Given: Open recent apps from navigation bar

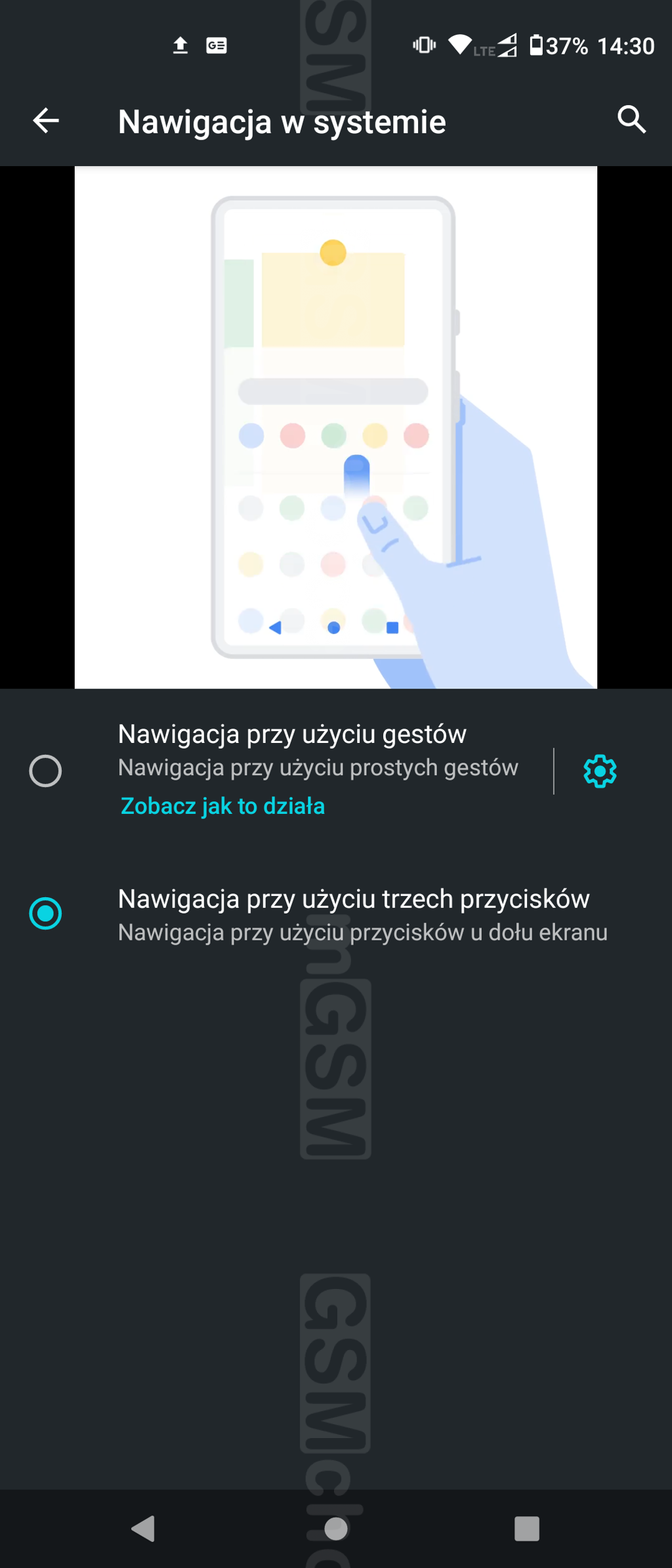Looking at the screenshot, I should (x=526, y=1529).
